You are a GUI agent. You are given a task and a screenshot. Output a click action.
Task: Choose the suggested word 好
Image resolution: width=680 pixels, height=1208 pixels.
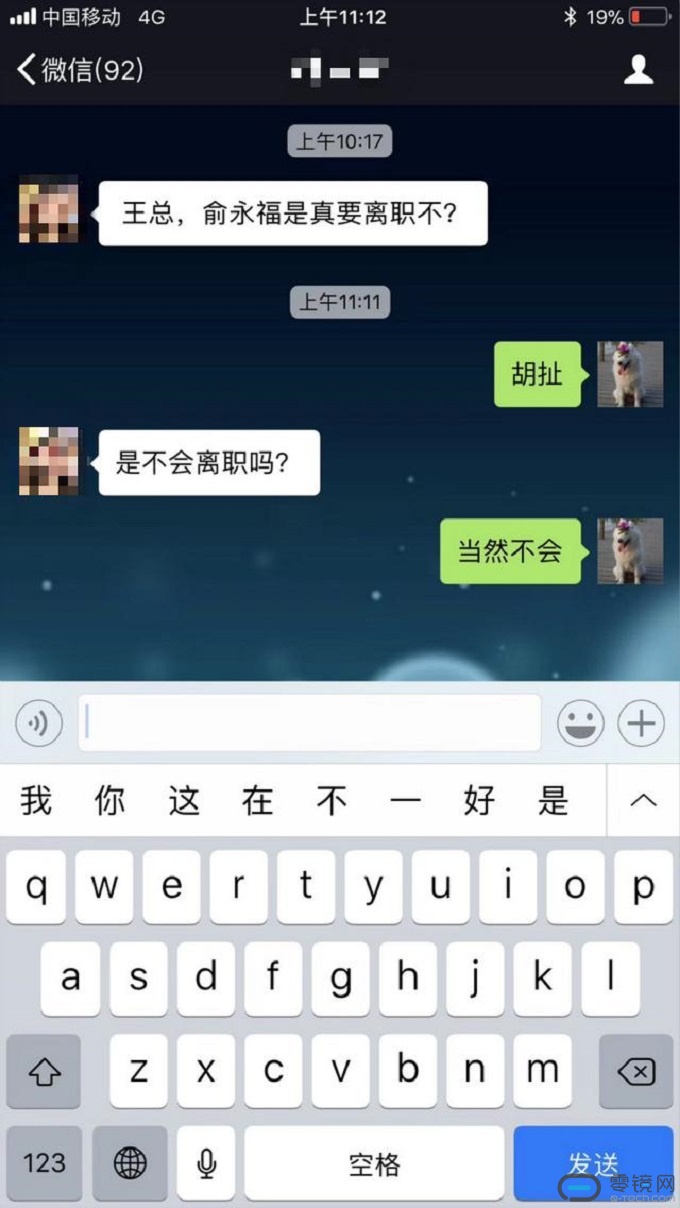(479, 801)
